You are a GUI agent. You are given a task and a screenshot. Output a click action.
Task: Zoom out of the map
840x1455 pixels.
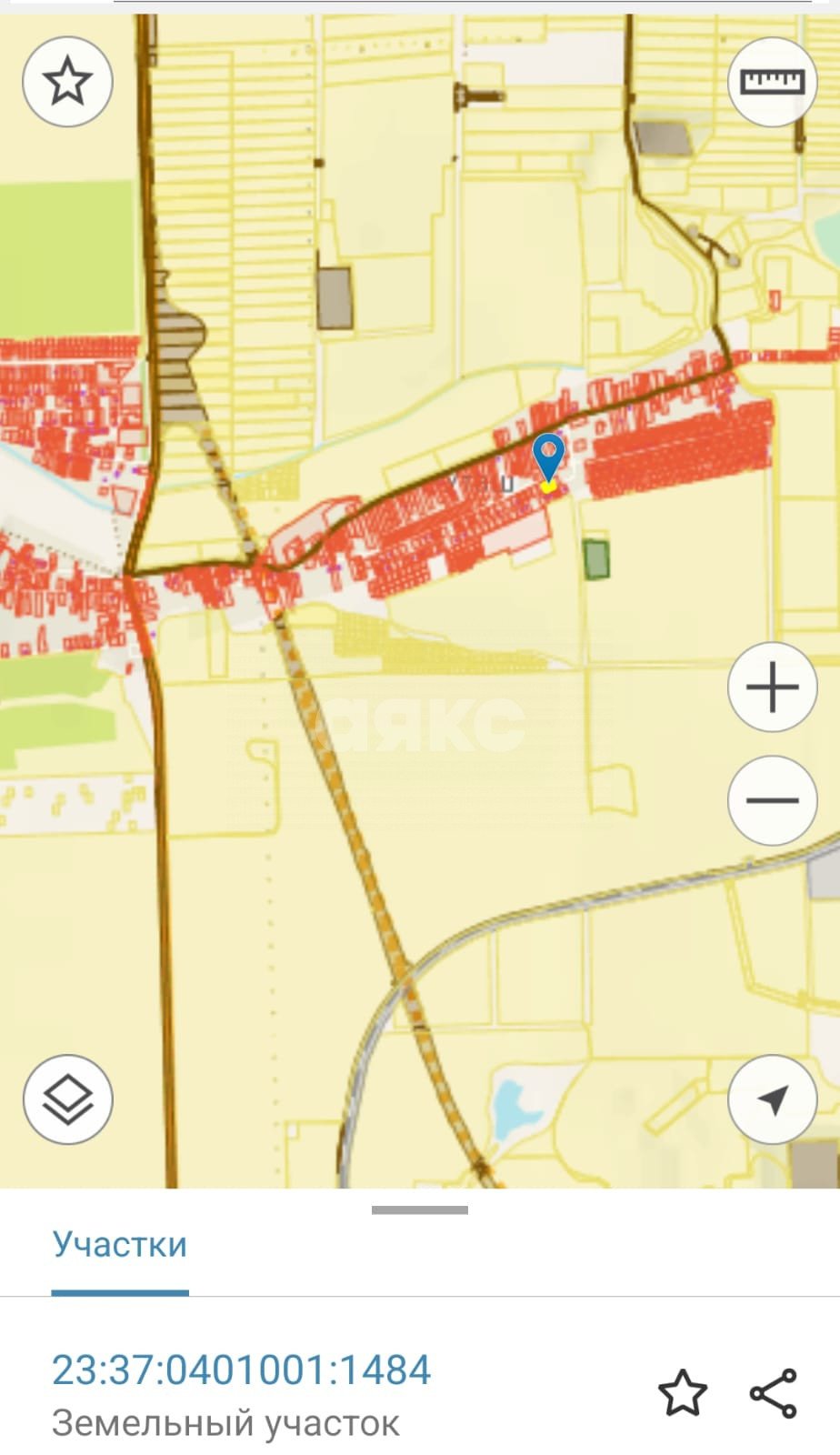coord(772,800)
